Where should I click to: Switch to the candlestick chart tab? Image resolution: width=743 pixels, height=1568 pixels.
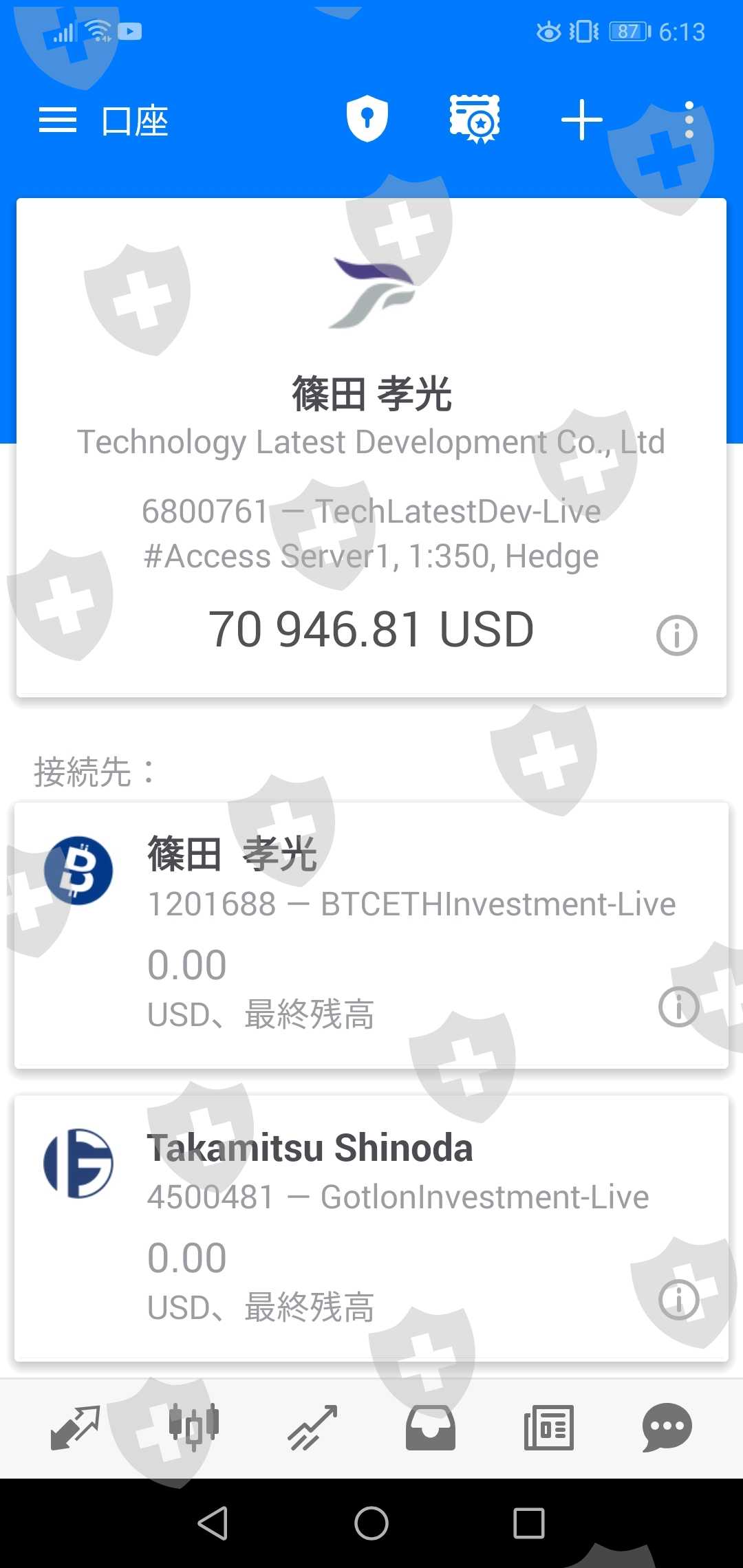194,1428
